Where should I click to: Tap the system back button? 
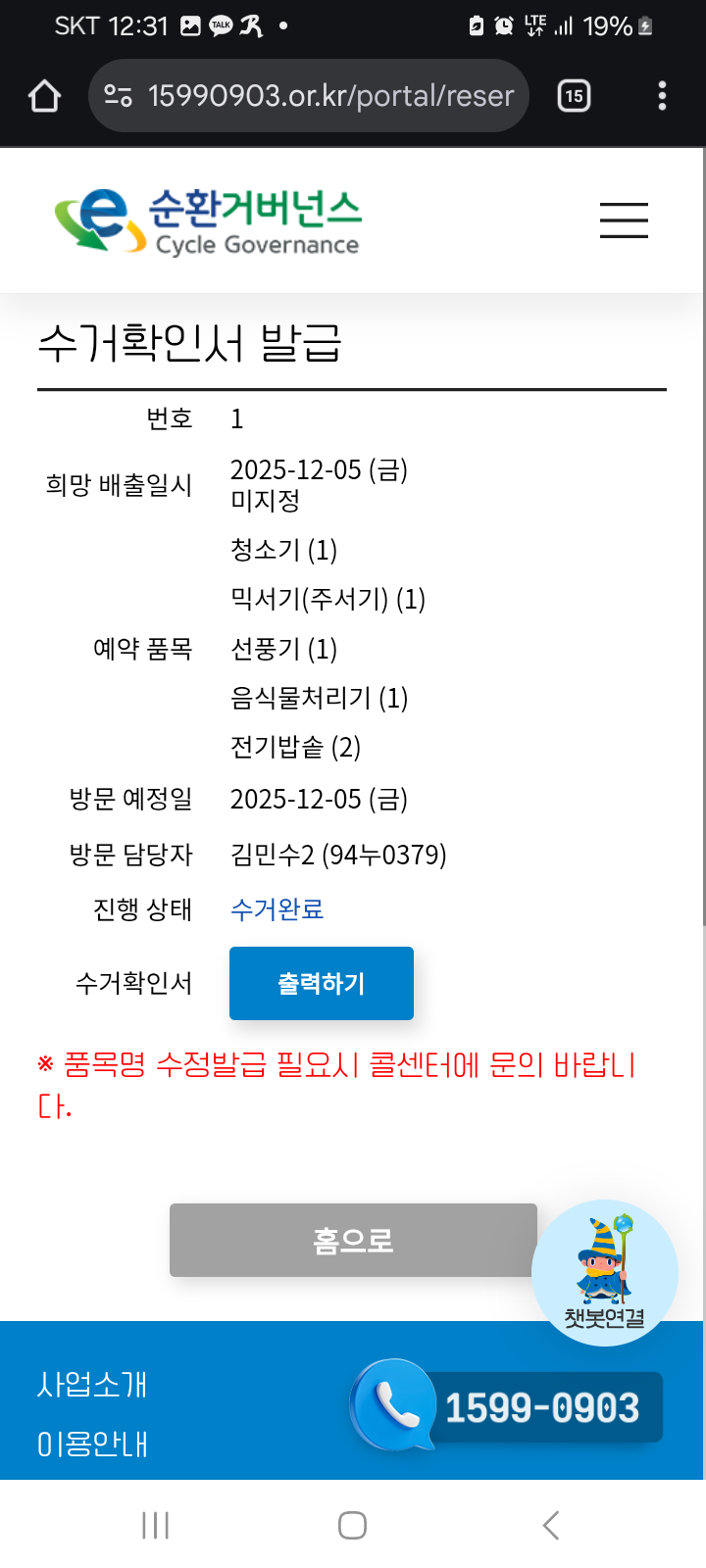[x=551, y=1525]
